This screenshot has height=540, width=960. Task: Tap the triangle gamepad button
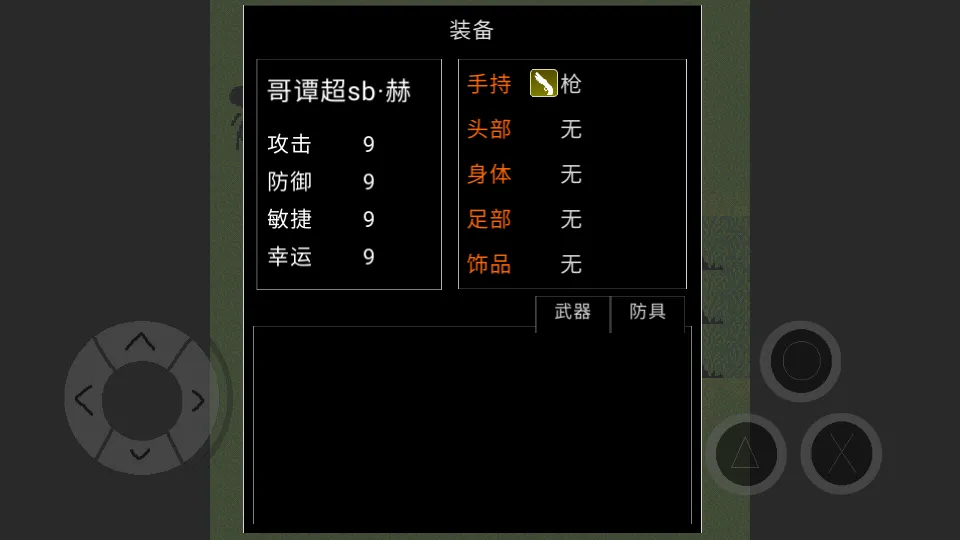pyautogui.click(x=745, y=454)
